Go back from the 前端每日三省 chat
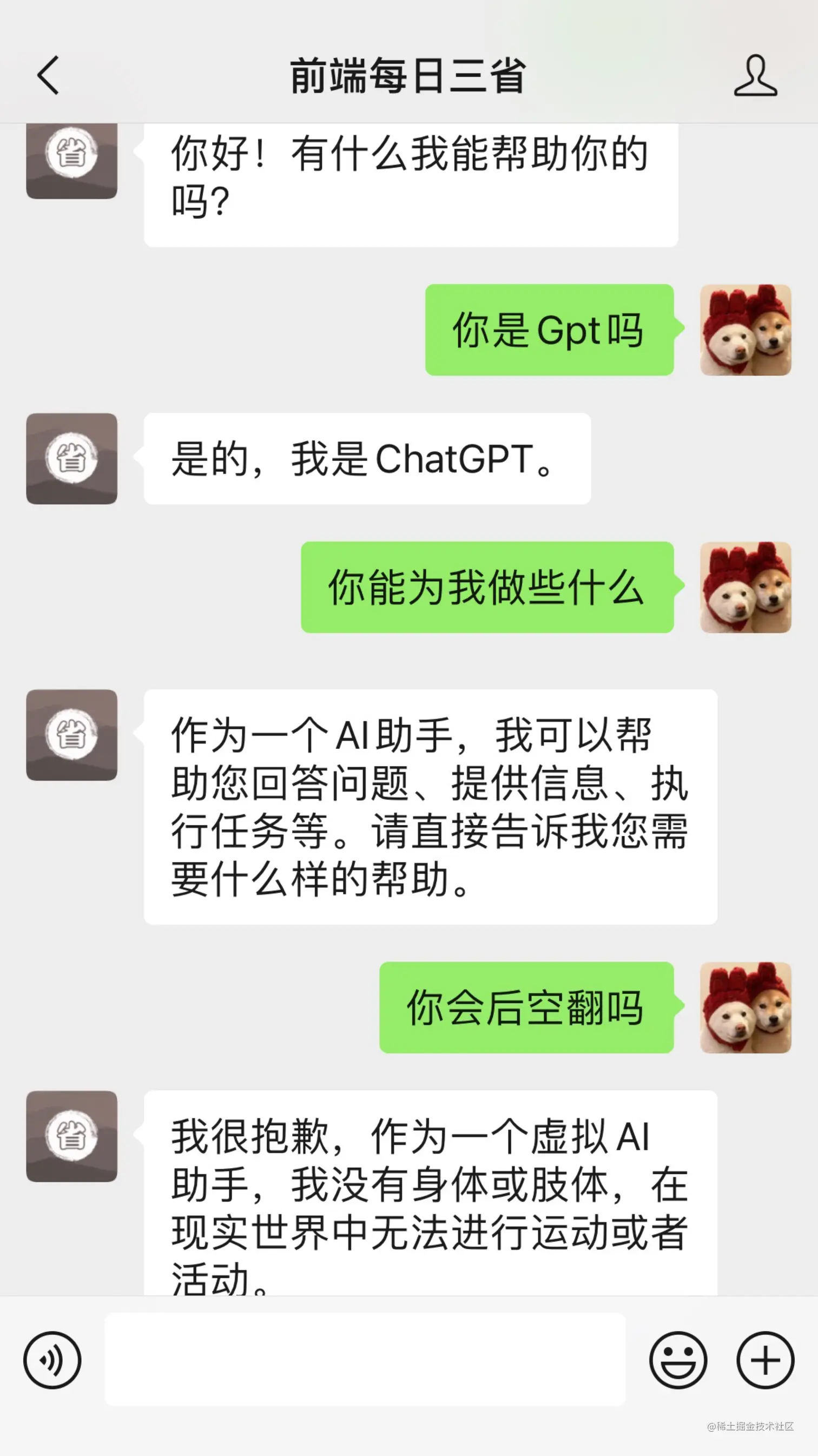 [x=49, y=75]
